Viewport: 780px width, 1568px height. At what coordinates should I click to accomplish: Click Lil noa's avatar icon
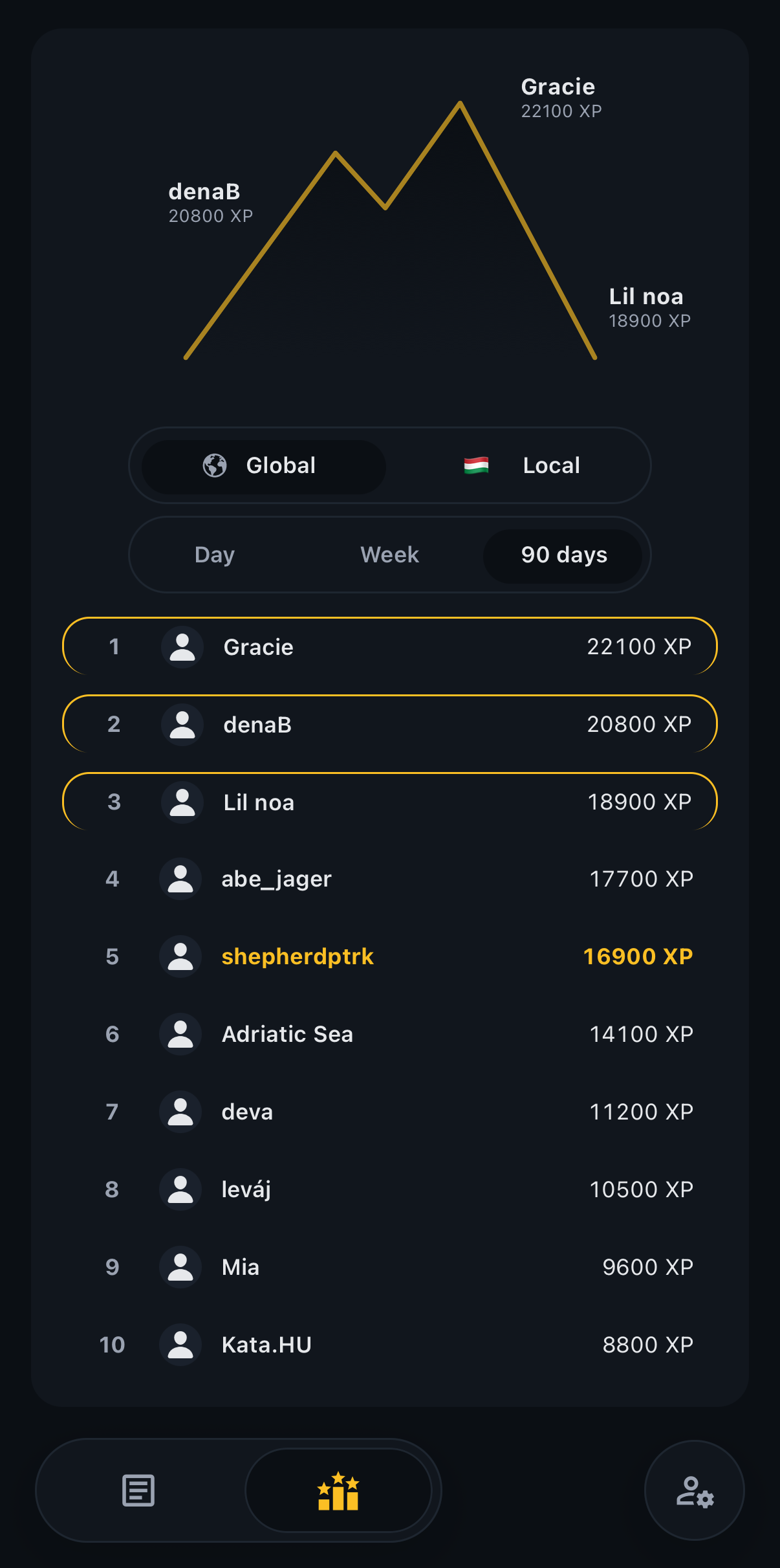182,802
